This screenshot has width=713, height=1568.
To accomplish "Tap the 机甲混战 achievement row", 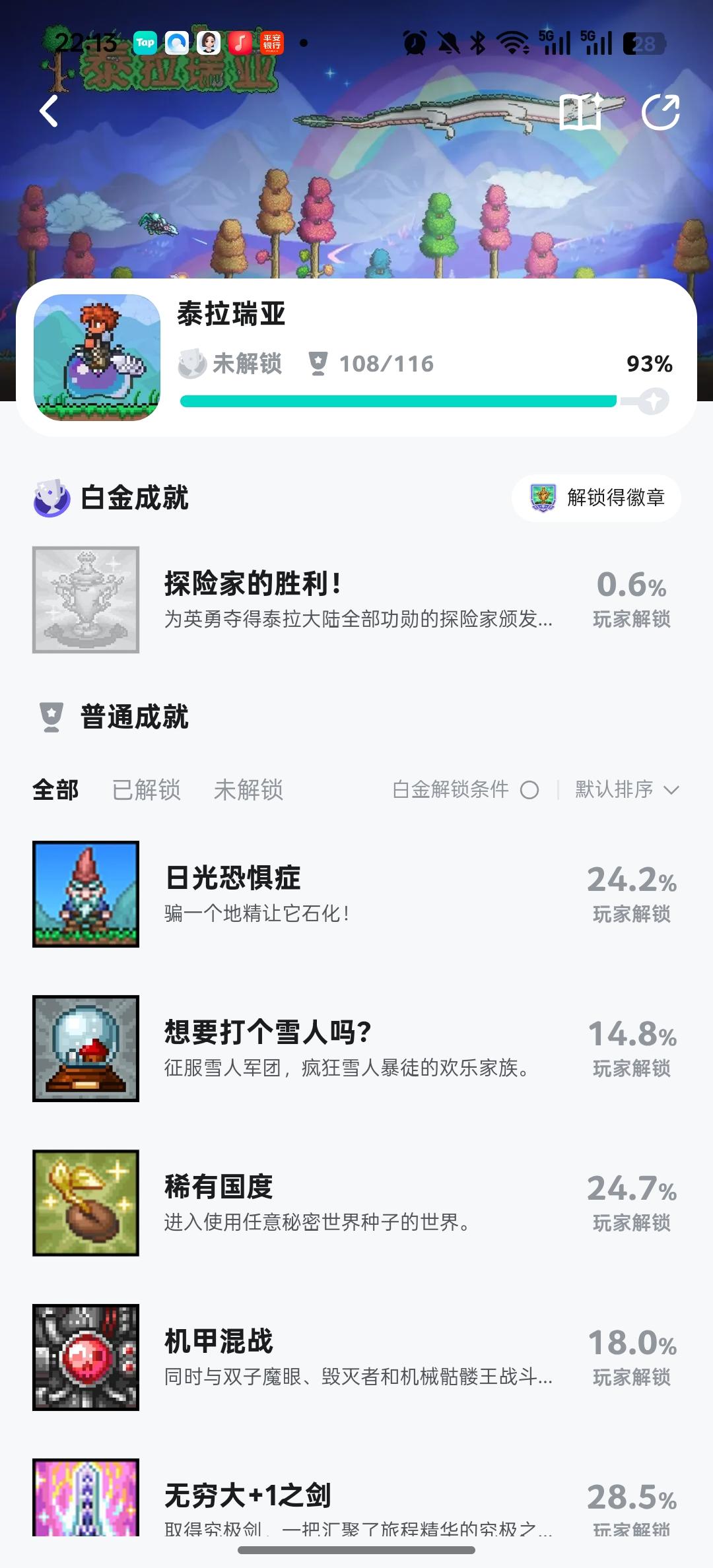I will (356, 1357).
